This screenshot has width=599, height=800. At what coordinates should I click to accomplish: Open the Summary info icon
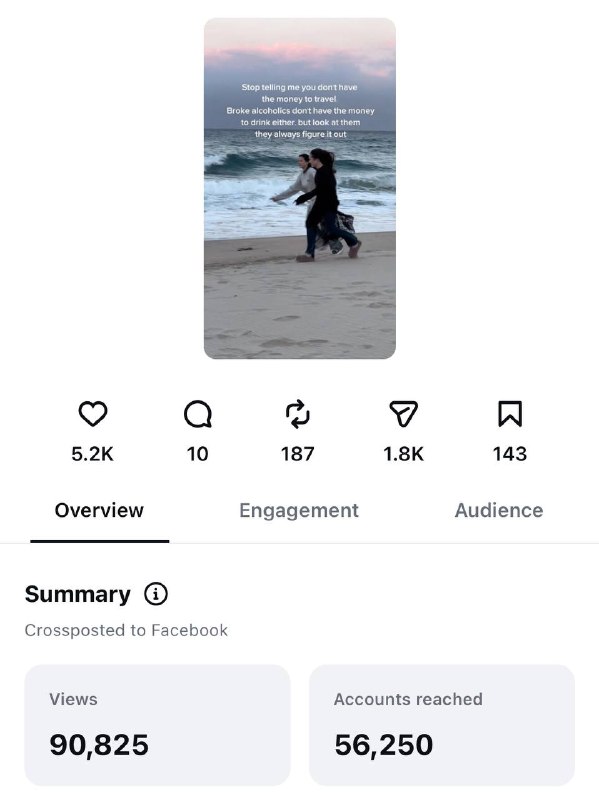coord(156,594)
